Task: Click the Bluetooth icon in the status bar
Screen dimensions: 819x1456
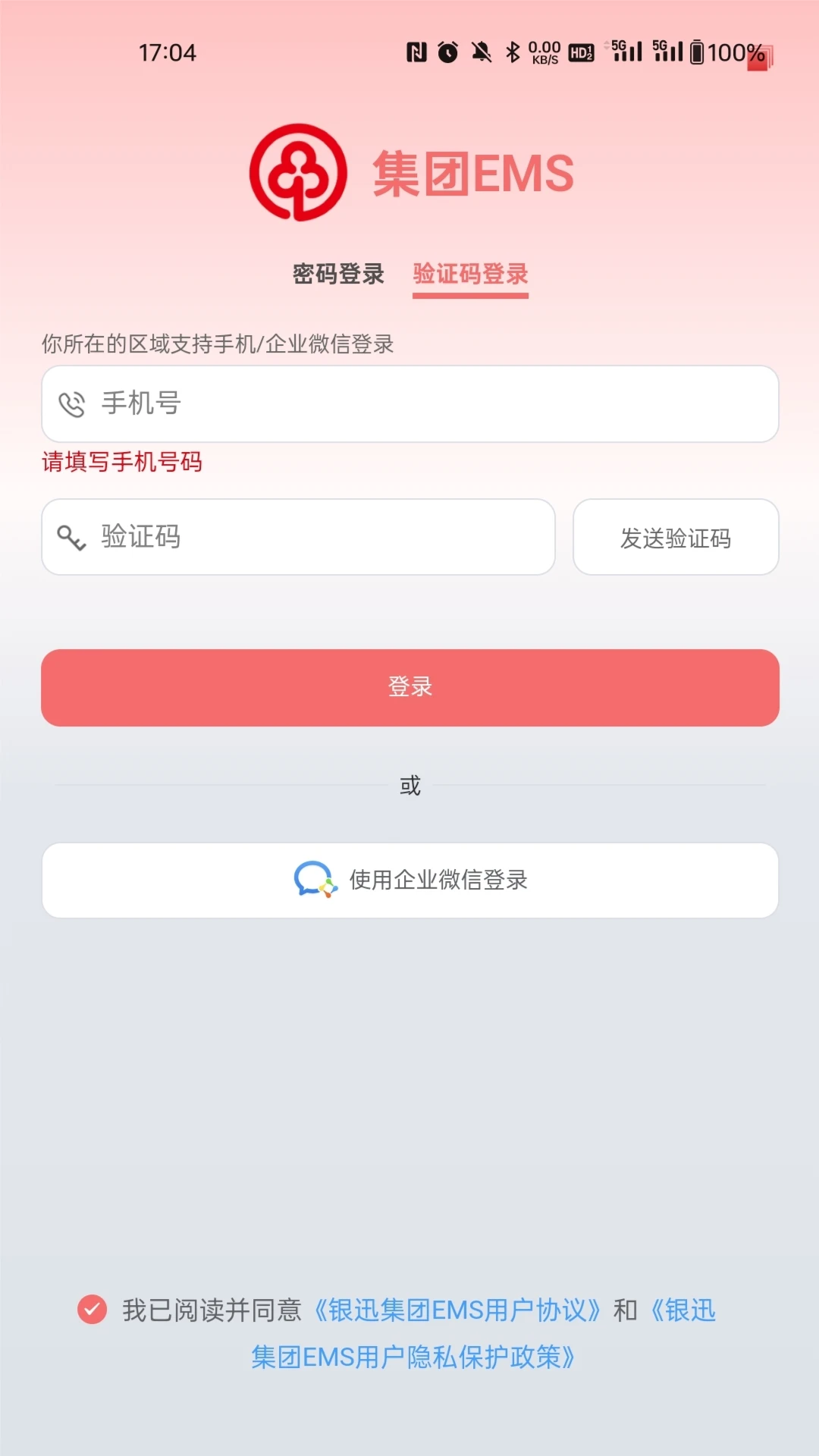Action: [513, 53]
